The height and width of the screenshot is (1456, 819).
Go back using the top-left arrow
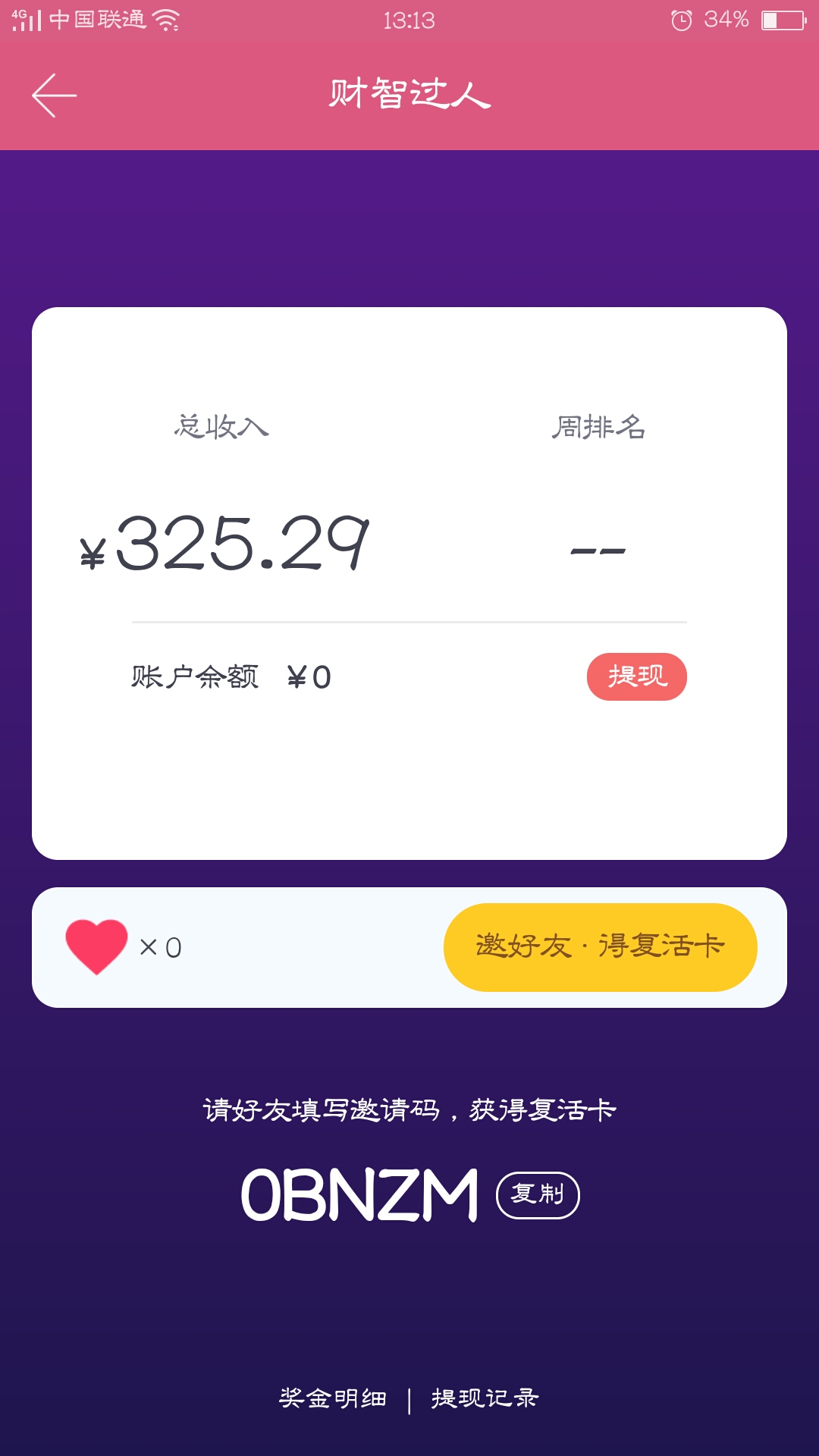(54, 96)
